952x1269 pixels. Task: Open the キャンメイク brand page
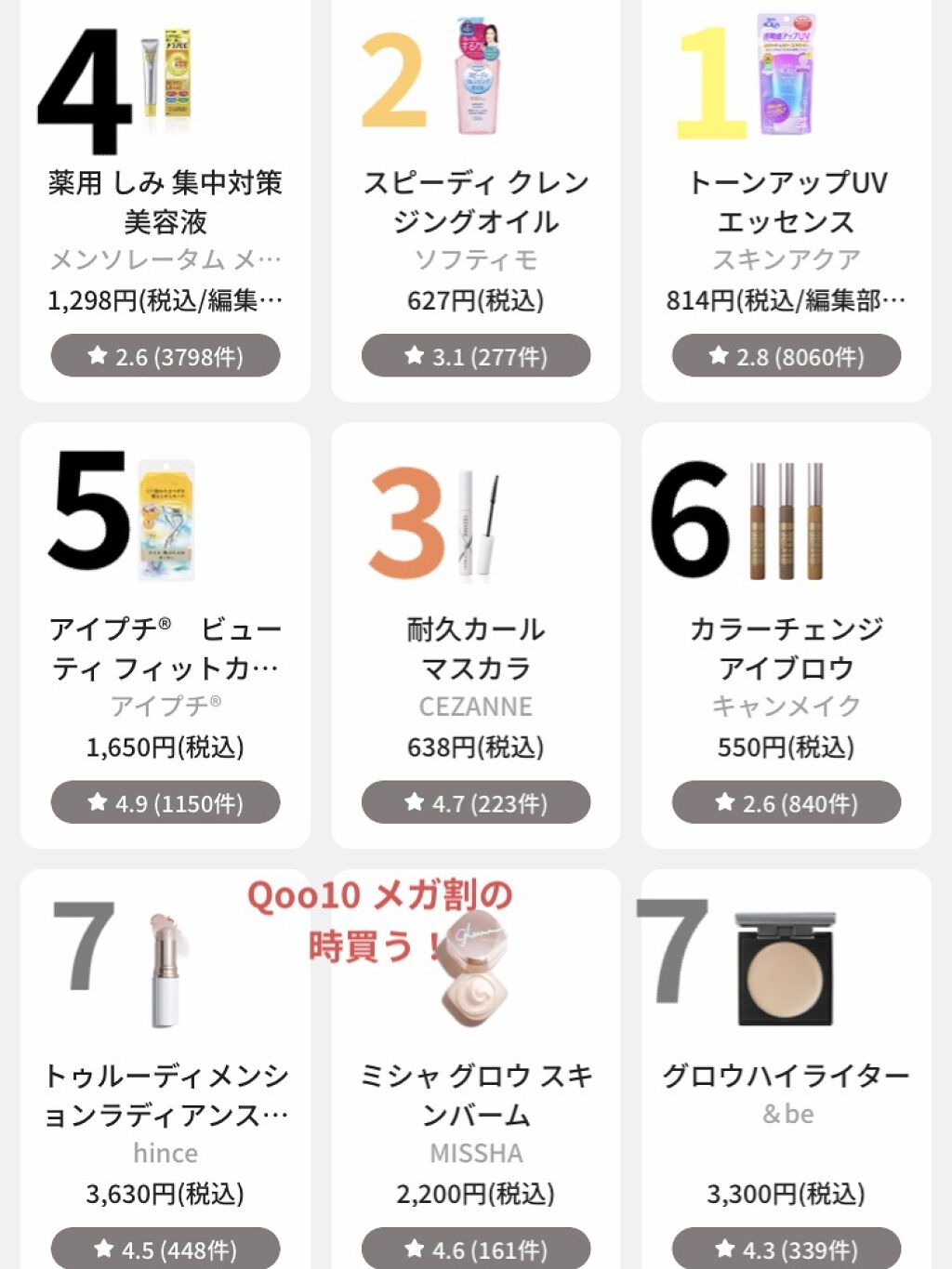[x=786, y=707]
